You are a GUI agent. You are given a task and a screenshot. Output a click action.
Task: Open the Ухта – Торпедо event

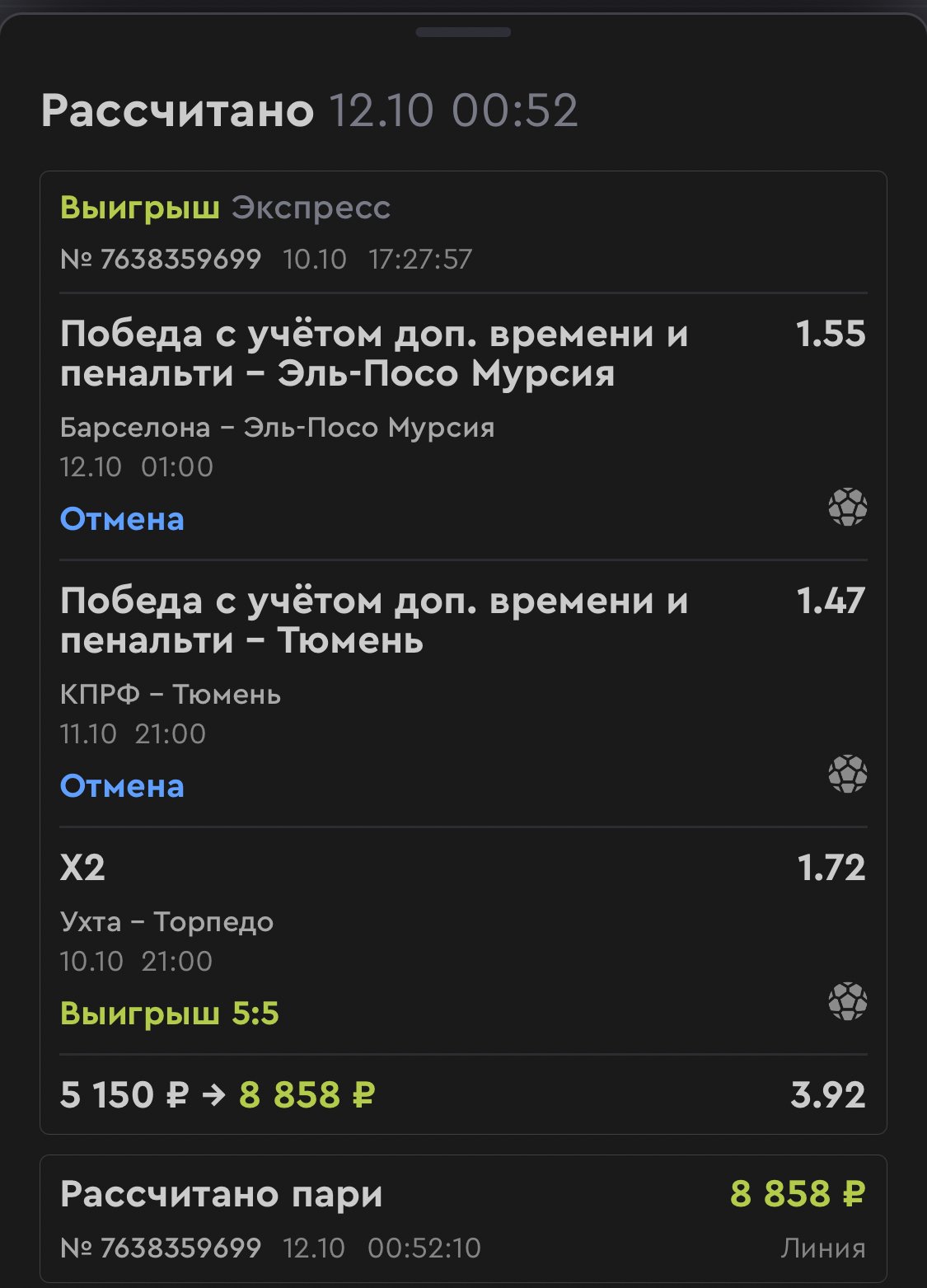(166, 921)
